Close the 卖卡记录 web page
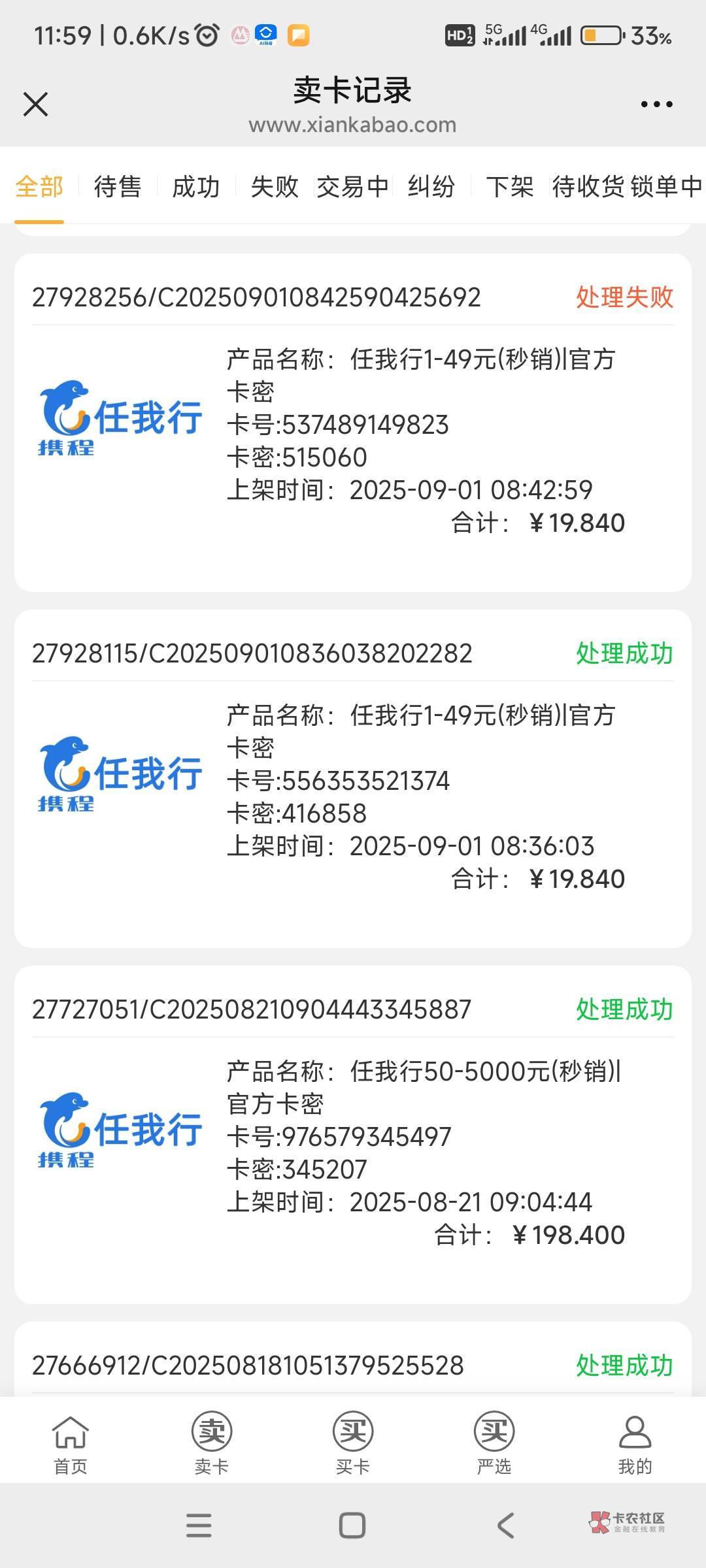Image resolution: width=706 pixels, height=1568 pixels. (x=35, y=104)
